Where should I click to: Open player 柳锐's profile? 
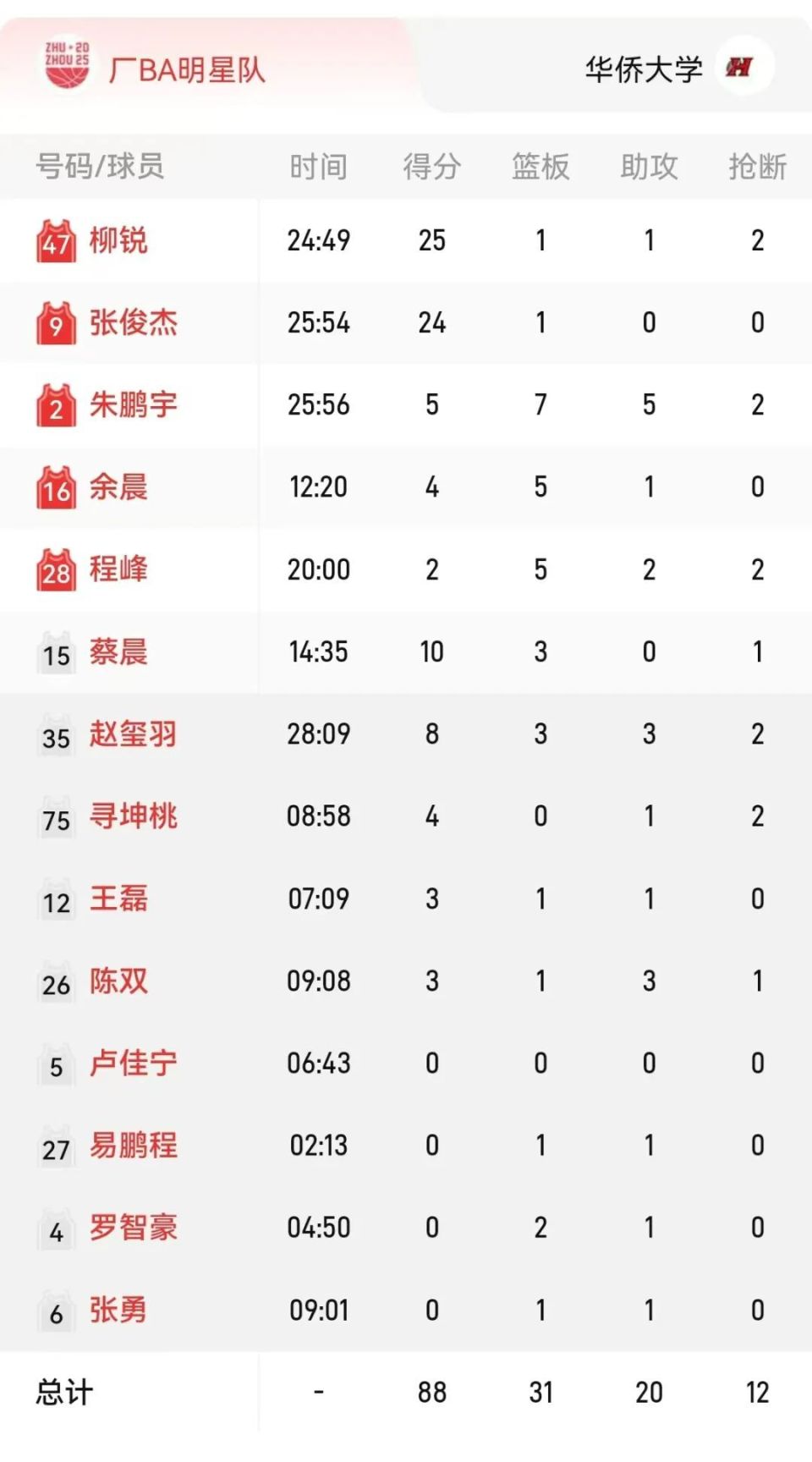coord(118,240)
